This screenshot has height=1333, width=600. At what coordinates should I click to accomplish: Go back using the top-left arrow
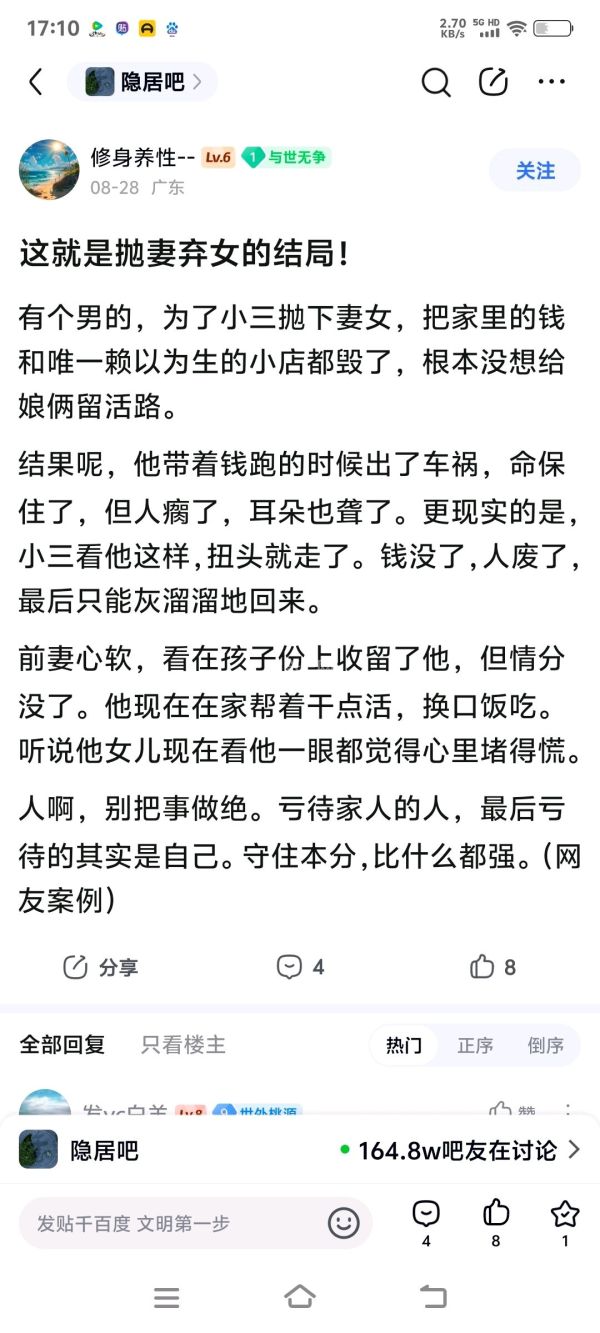[x=36, y=82]
